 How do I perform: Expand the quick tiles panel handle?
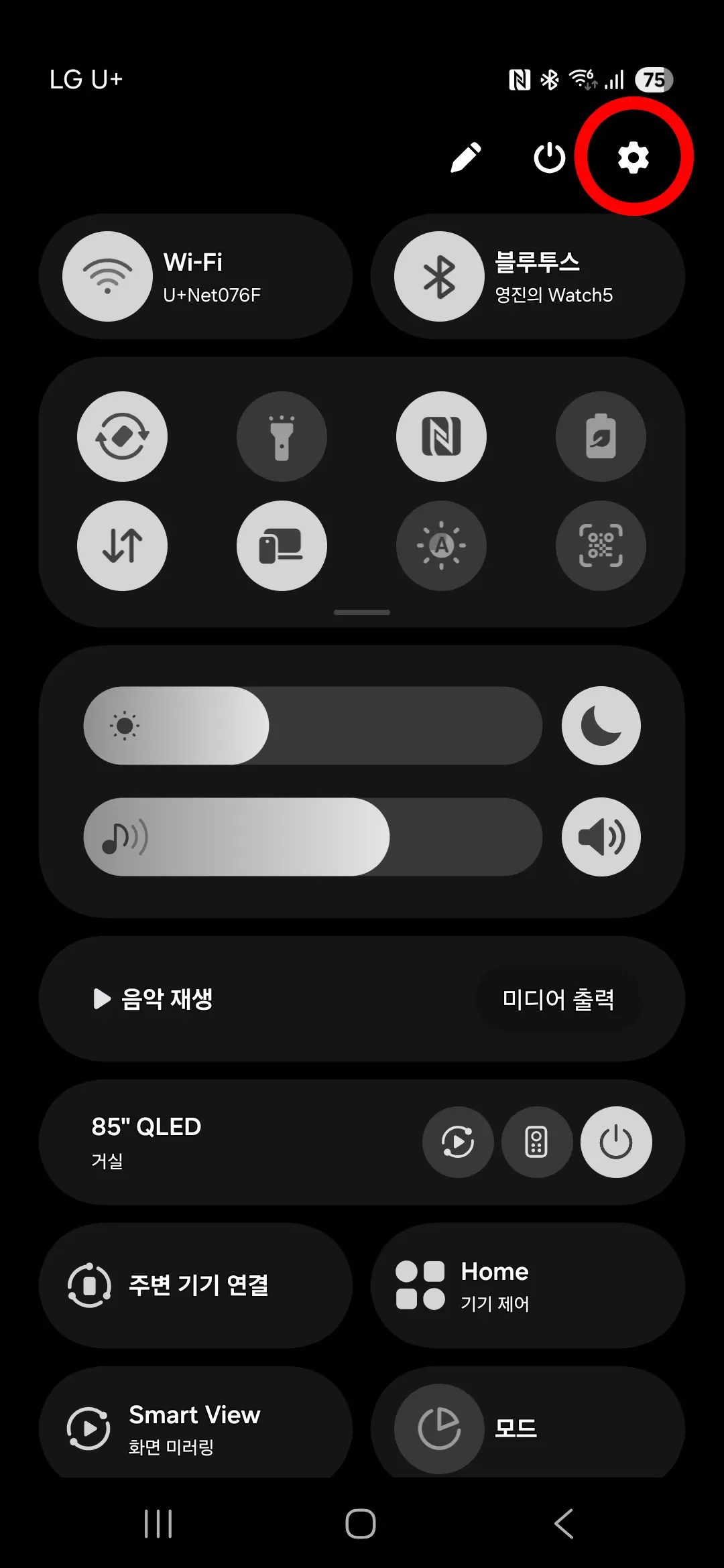tap(362, 612)
